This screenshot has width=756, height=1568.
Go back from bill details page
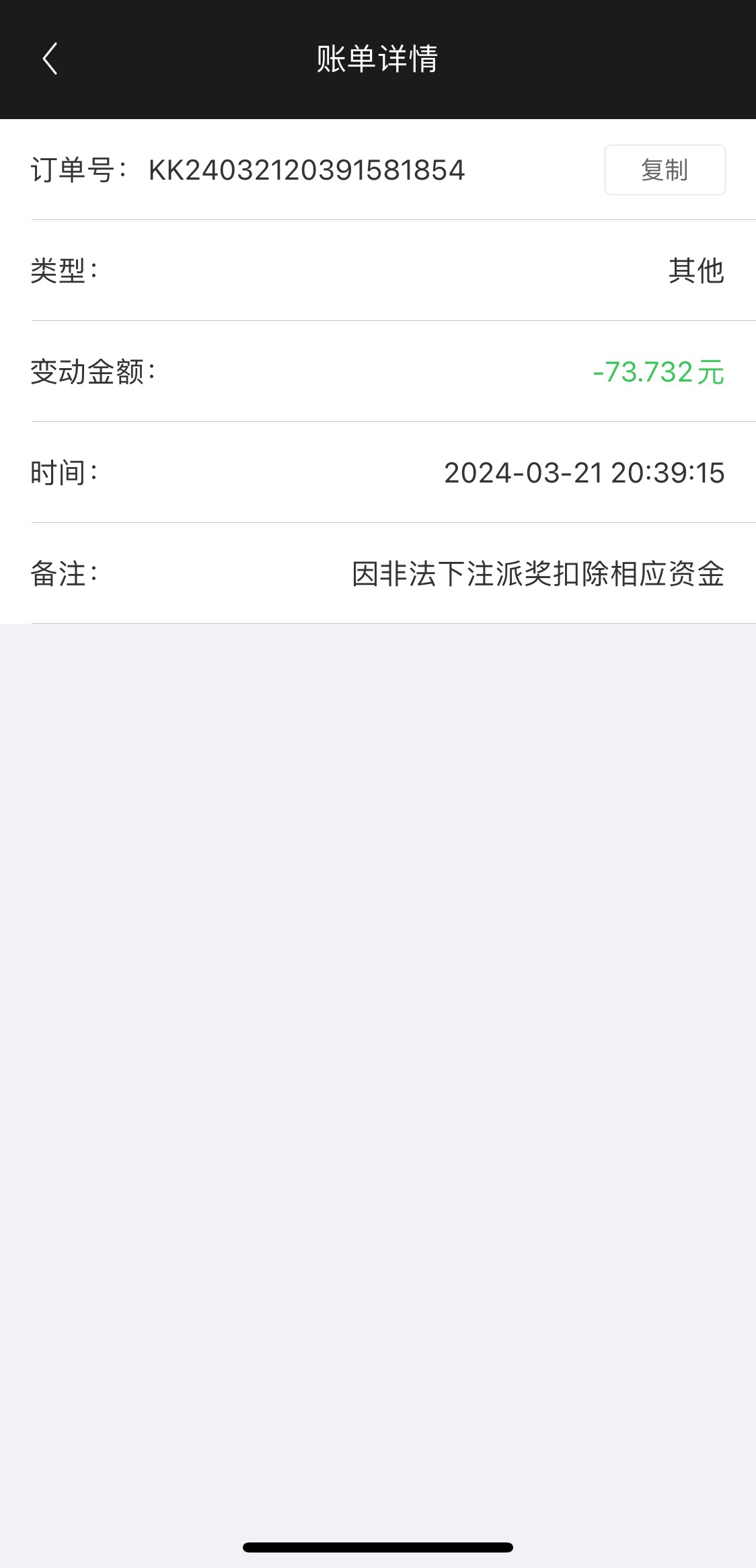(50, 59)
